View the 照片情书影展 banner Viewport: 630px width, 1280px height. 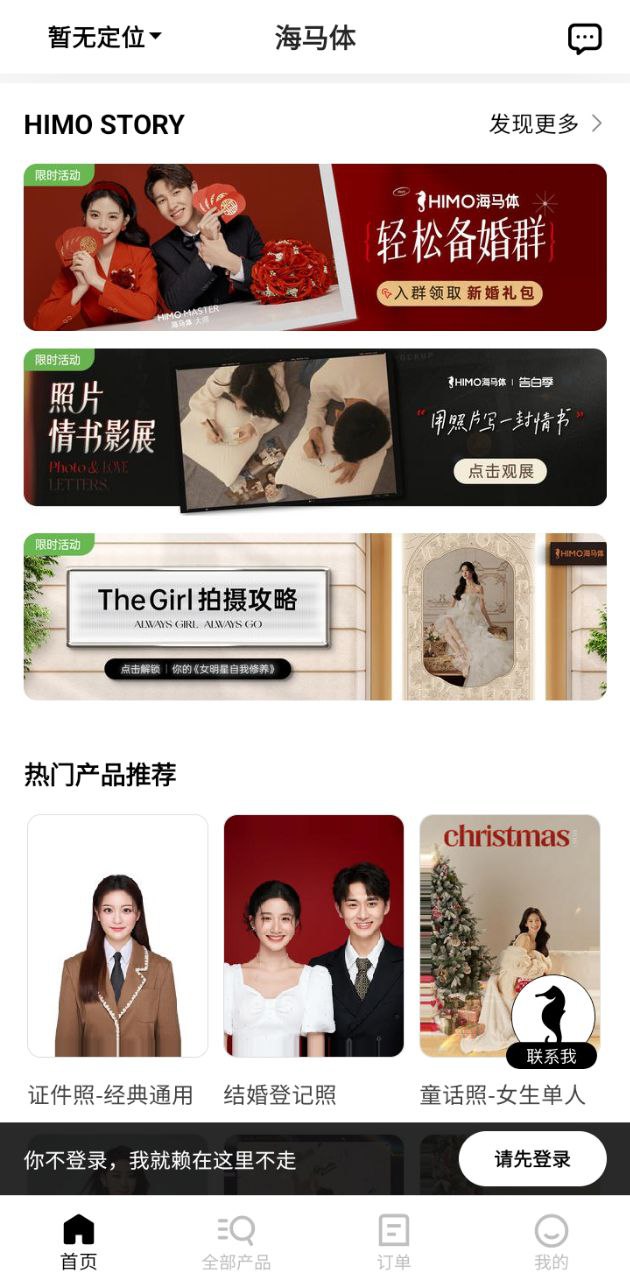(x=315, y=427)
